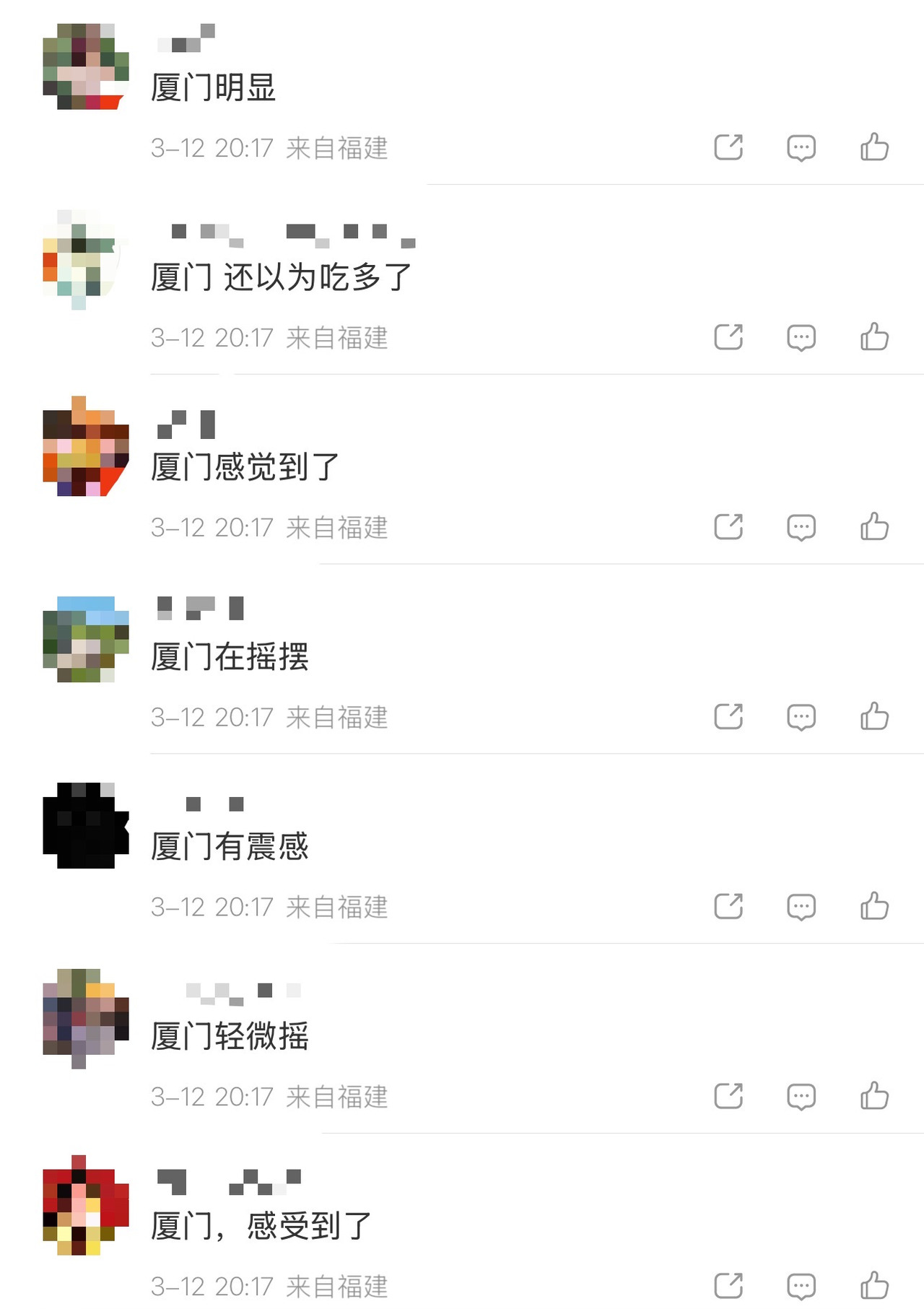
Task: Share the comment "厦门 还以为吃多了"
Action: coord(728,337)
